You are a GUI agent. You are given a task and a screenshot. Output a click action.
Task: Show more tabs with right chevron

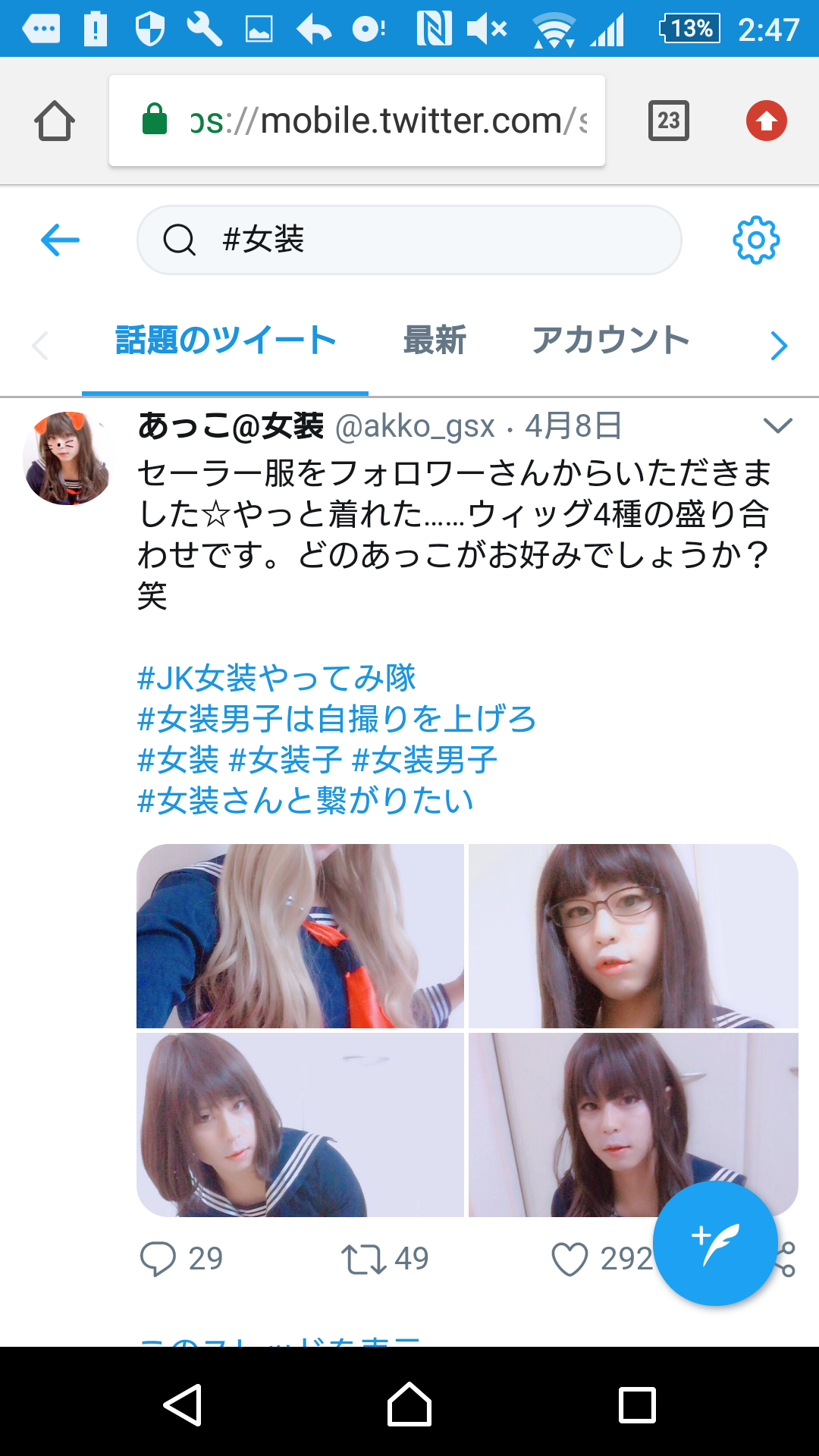point(779,346)
